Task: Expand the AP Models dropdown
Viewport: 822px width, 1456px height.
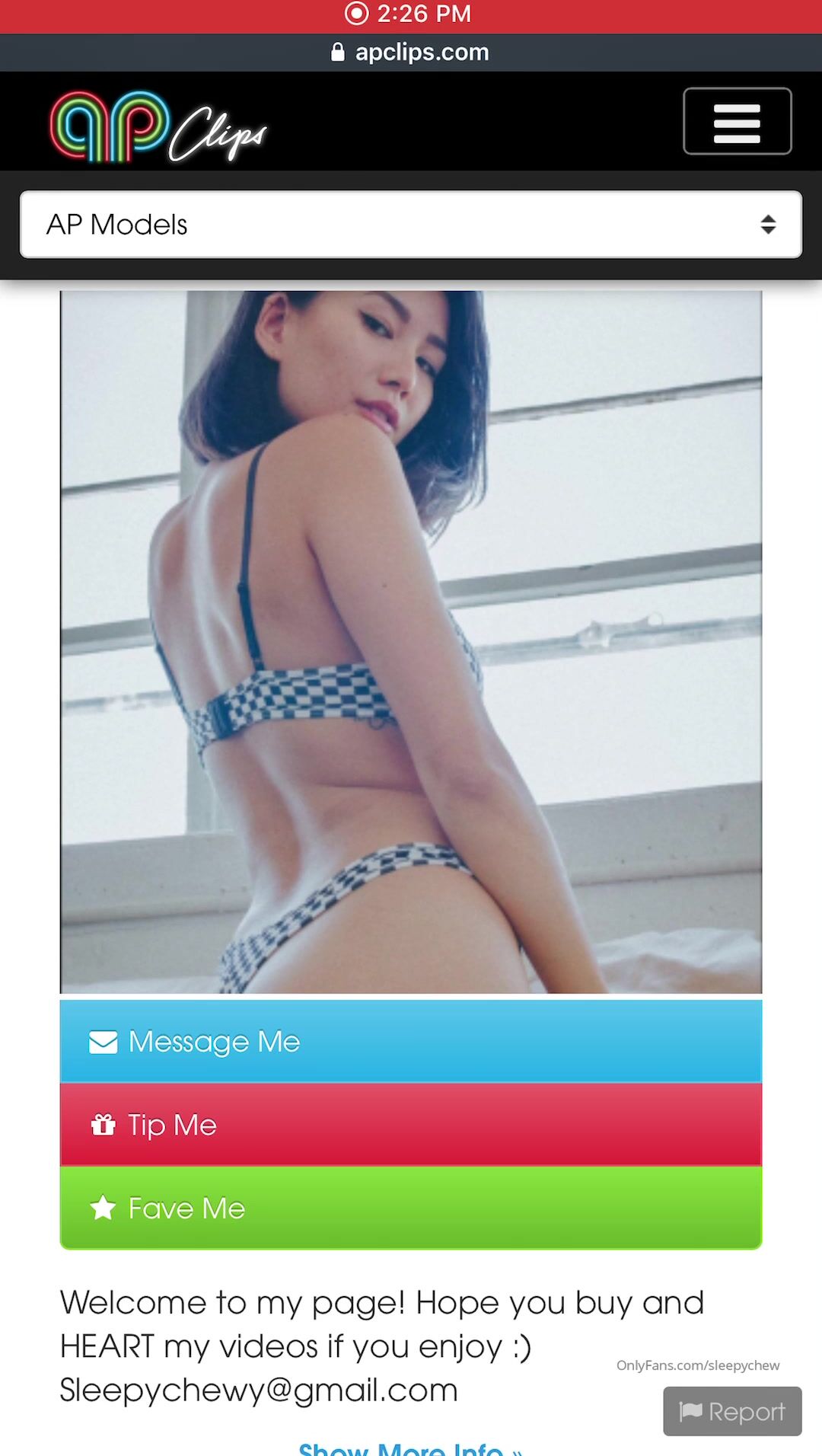Action: click(411, 225)
